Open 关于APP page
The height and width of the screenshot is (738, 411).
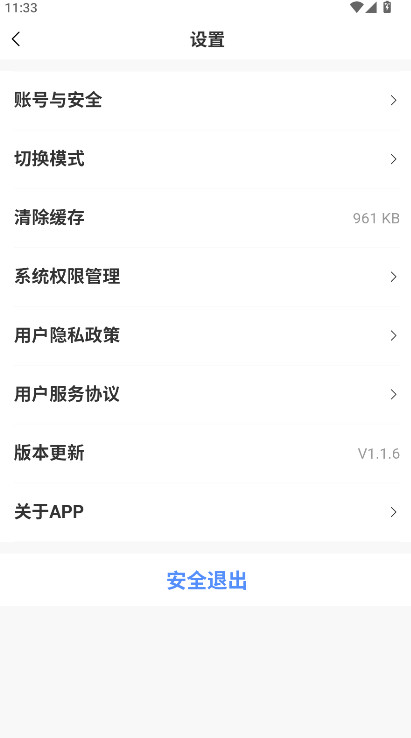205,512
